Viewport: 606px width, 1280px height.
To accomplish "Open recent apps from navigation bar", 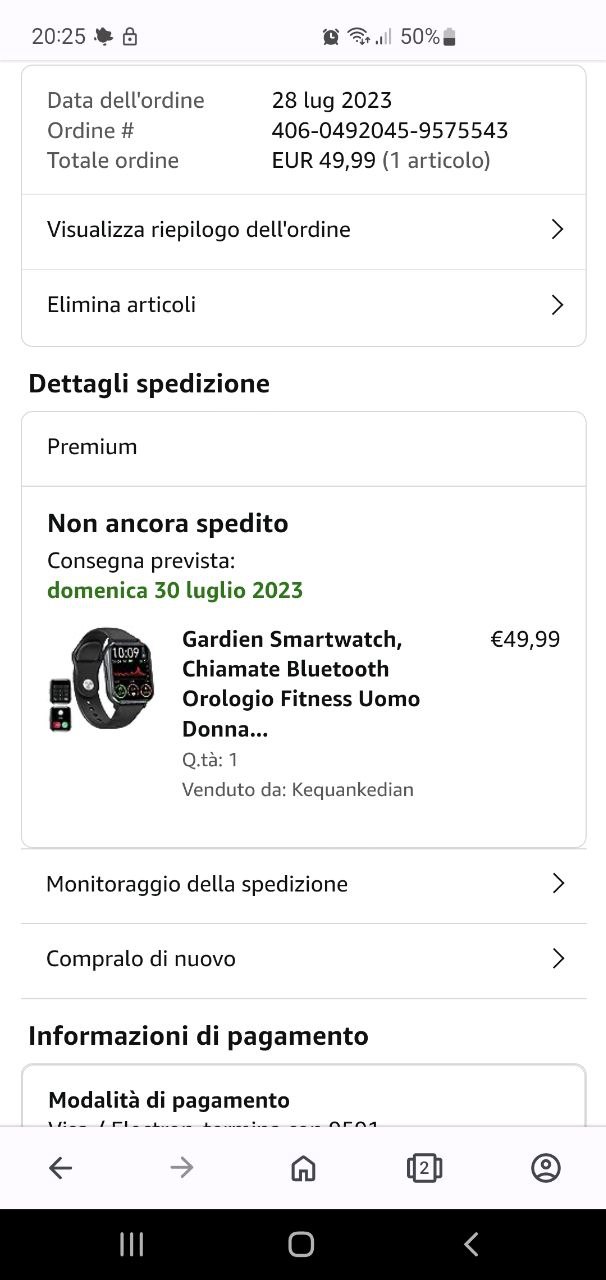I will pos(132,1244).
